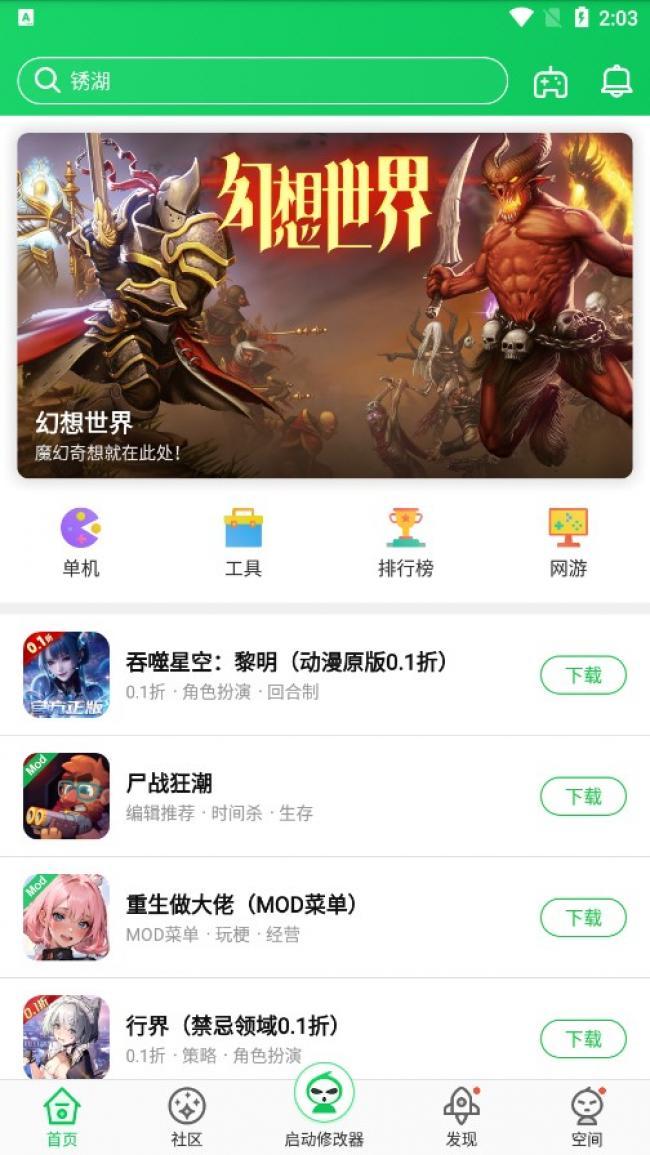Select the 首页 tab

(62, 1118)
